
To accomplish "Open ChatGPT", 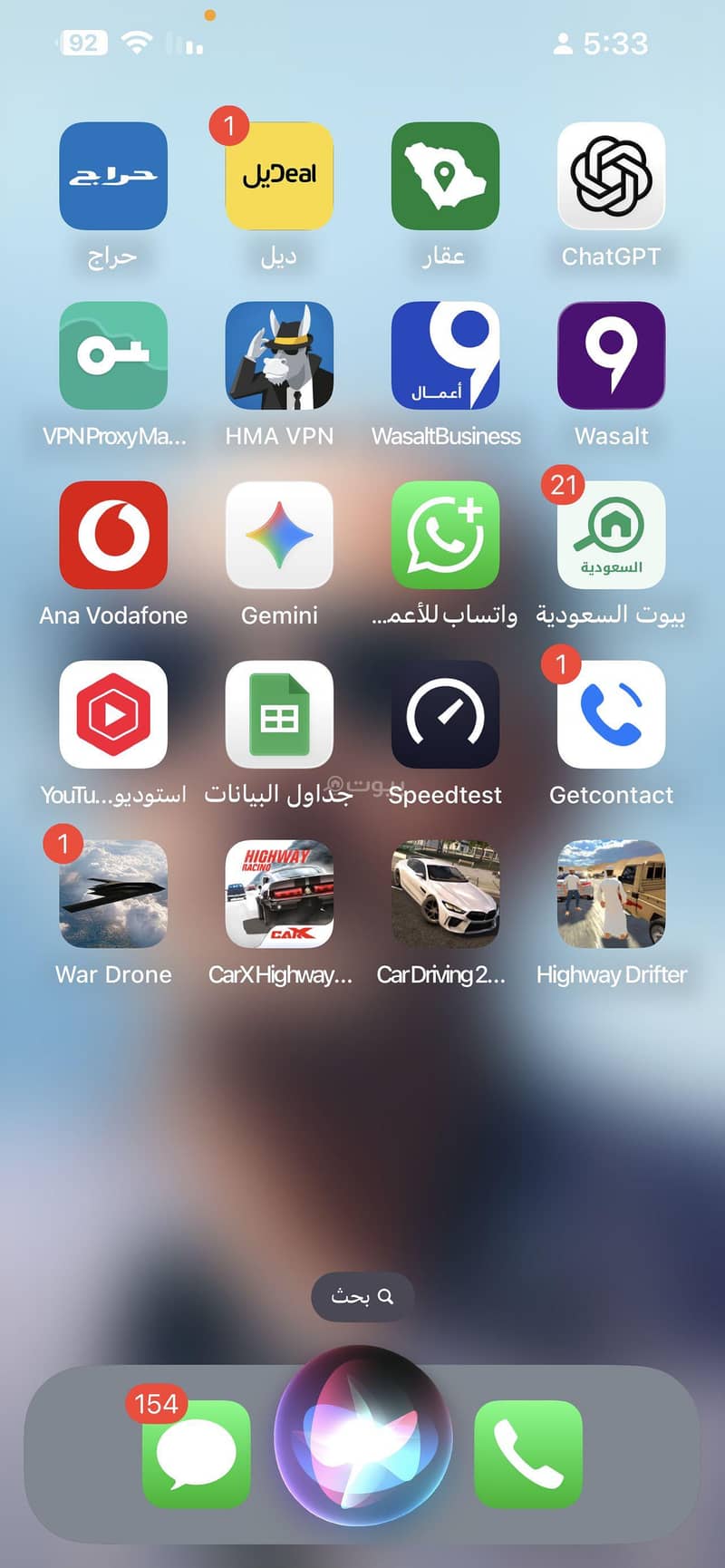I will 611,176.
